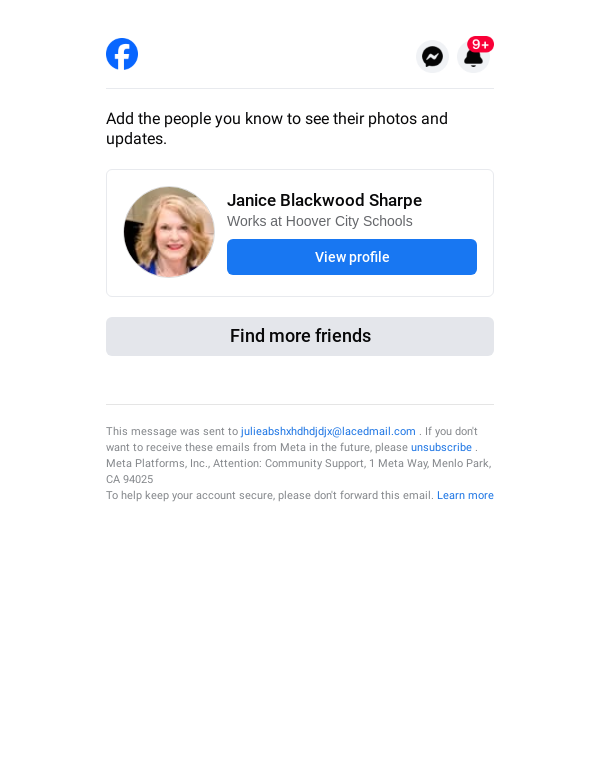View Janice Blackwood Sharpe's profile
The width and height of the screenshot is (600, 768).
351,257
